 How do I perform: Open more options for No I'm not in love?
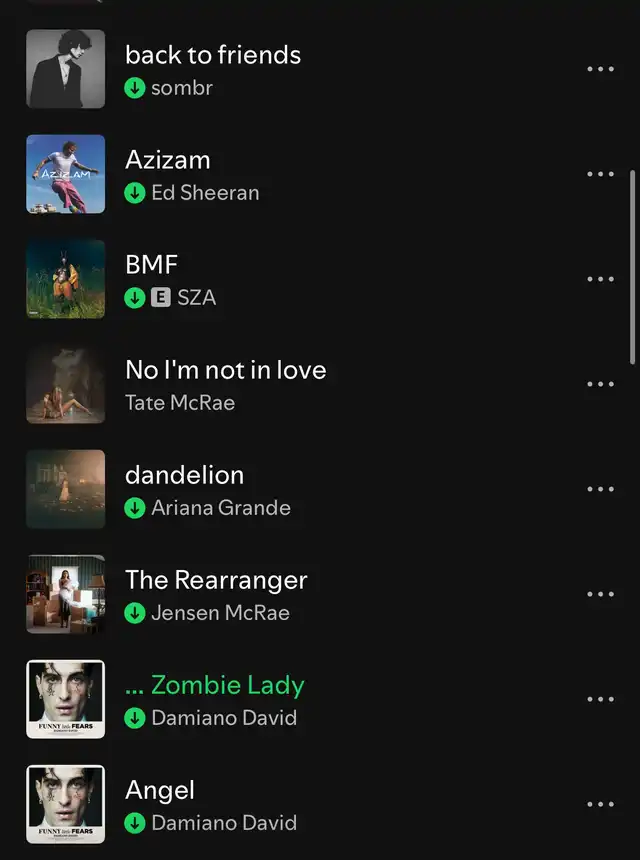tap(600, 384)
